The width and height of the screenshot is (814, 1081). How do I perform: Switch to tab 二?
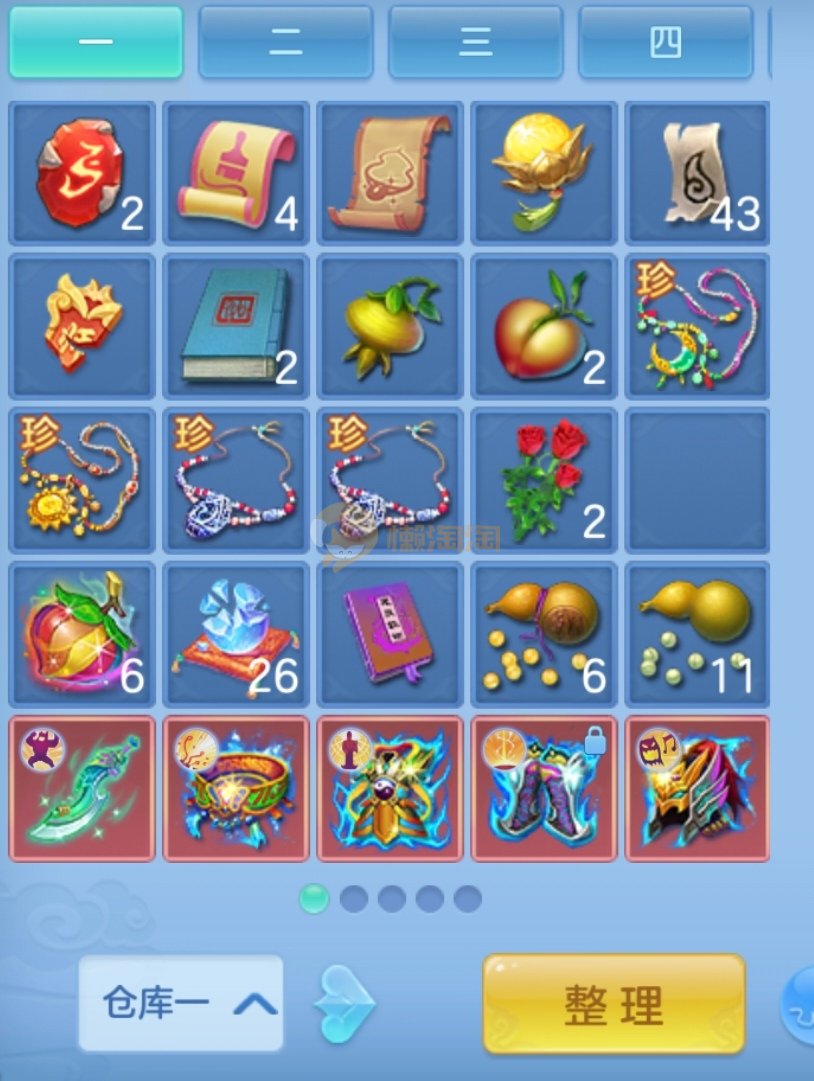point(286,43)
